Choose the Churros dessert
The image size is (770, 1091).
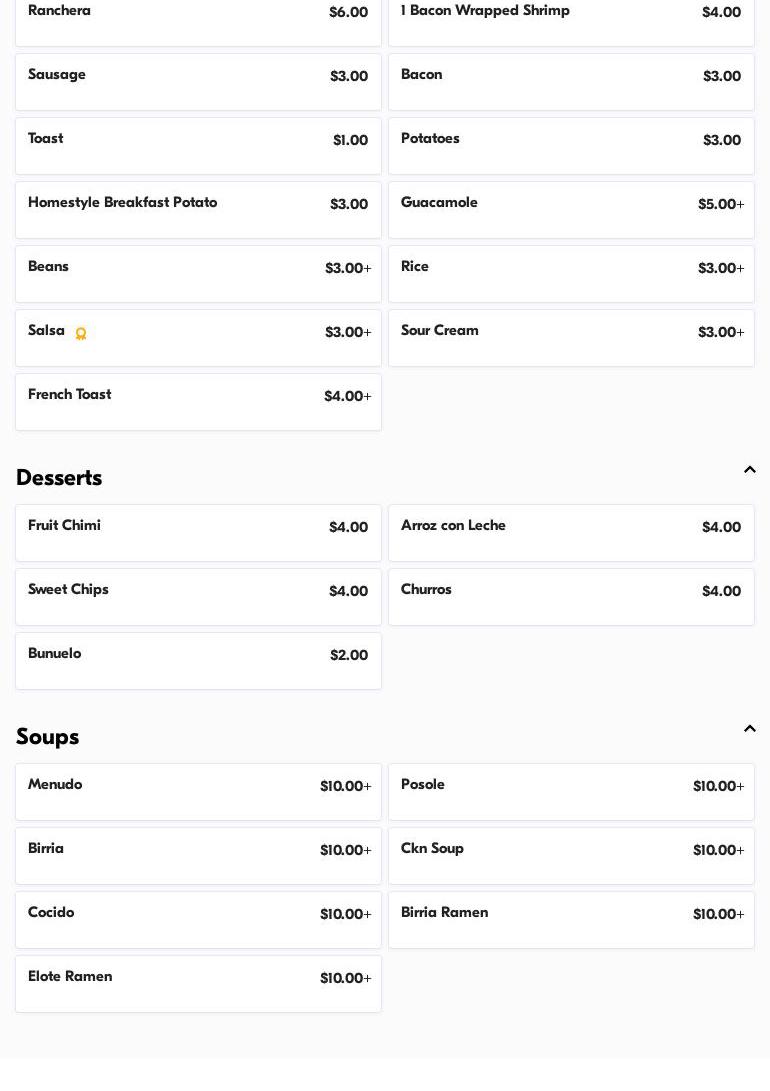571,597
